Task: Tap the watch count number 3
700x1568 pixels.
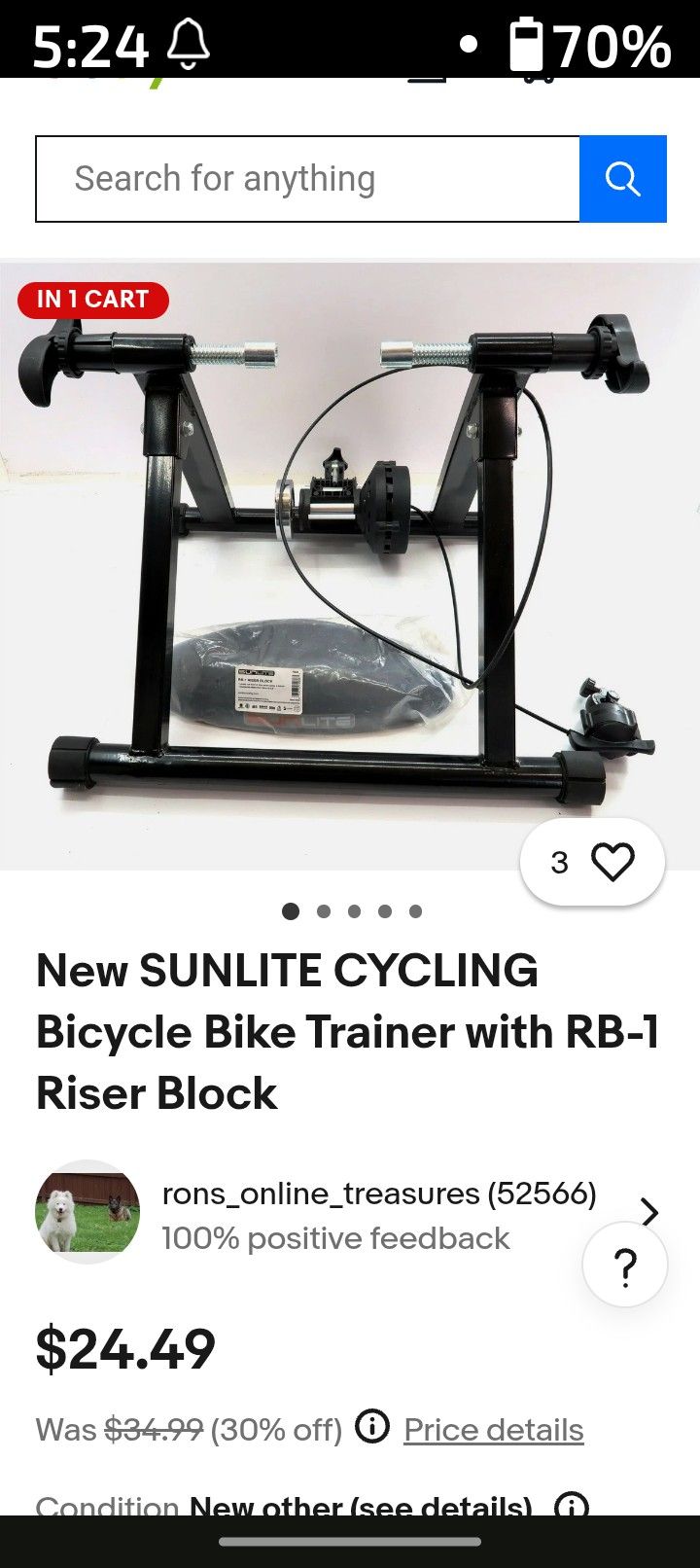Action: 559,862
